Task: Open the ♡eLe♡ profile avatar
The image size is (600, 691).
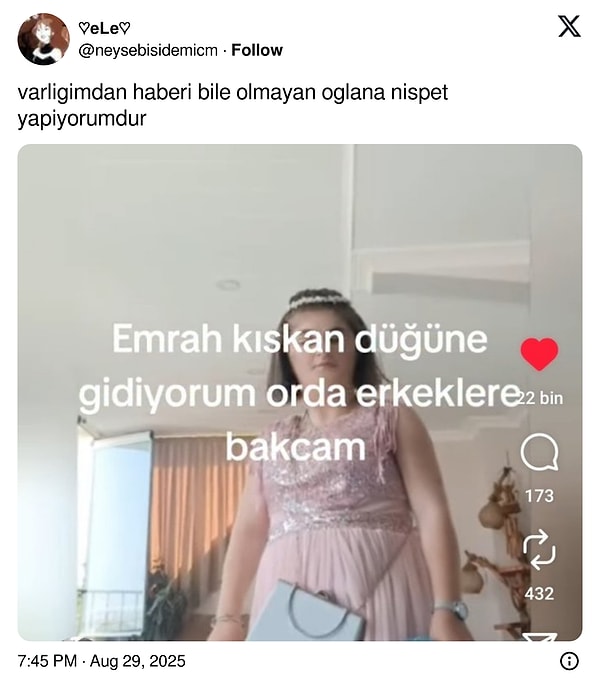Action: [44, 39]
